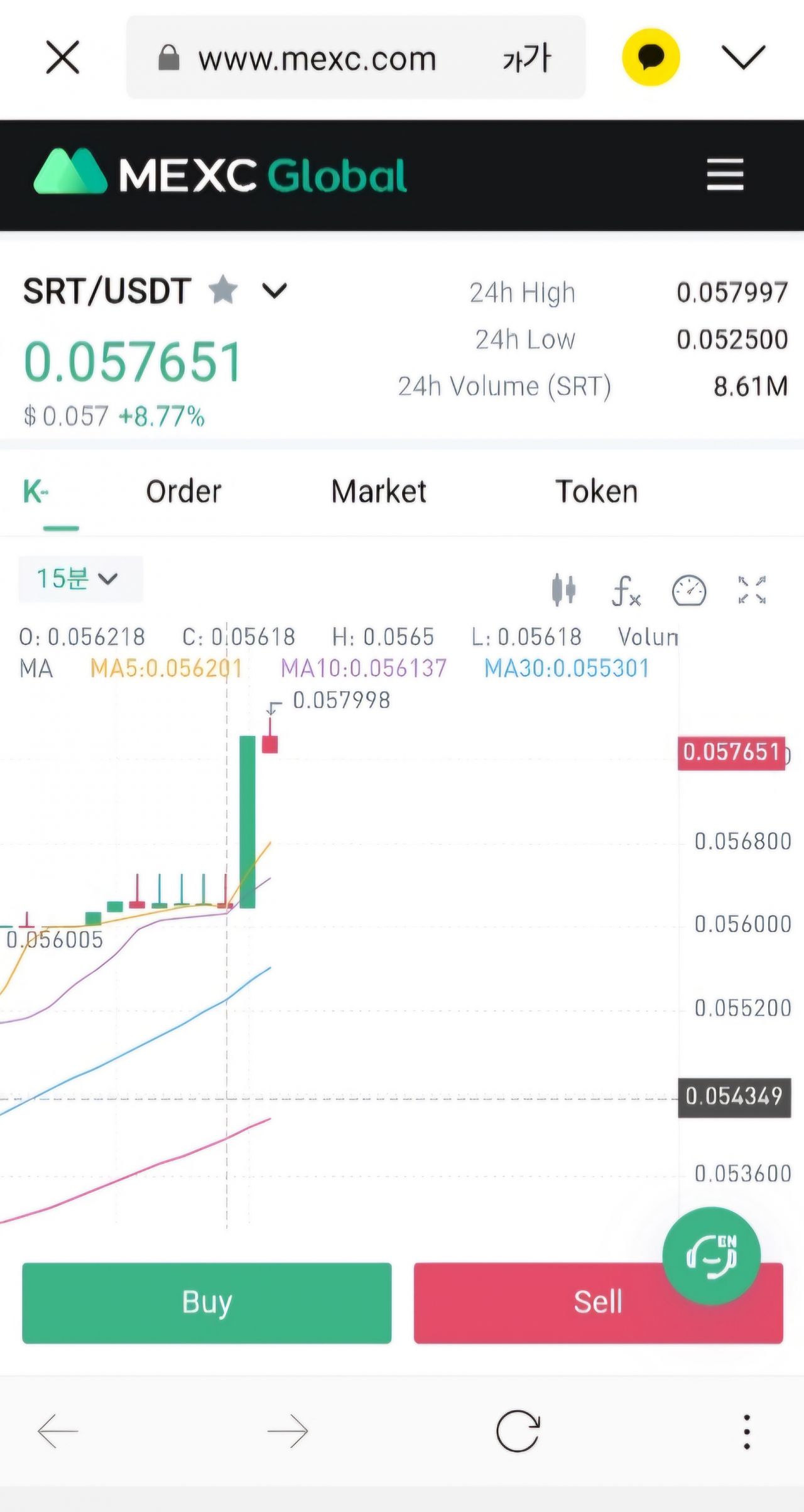Tap the yellow KakaoTalk chat icon

(651, 57)
